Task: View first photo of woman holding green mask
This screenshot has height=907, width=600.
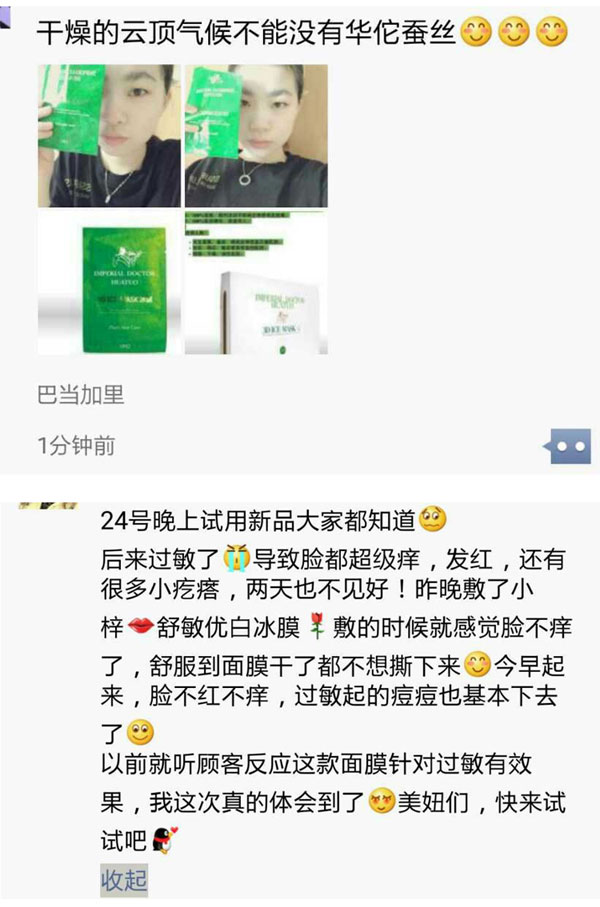Action: point(109,135)
